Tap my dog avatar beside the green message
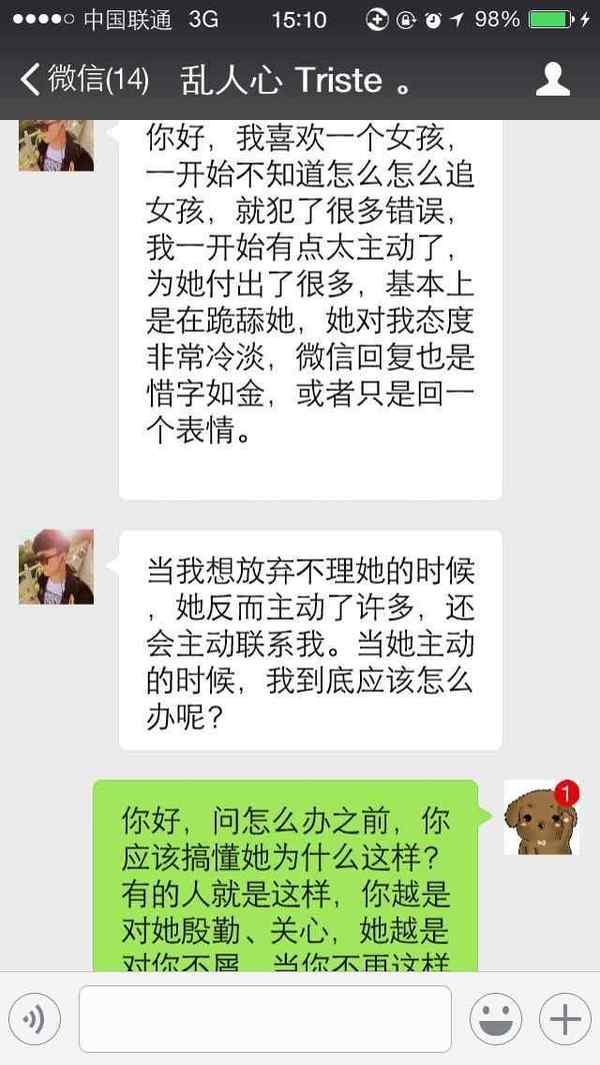 coord(541,817)
